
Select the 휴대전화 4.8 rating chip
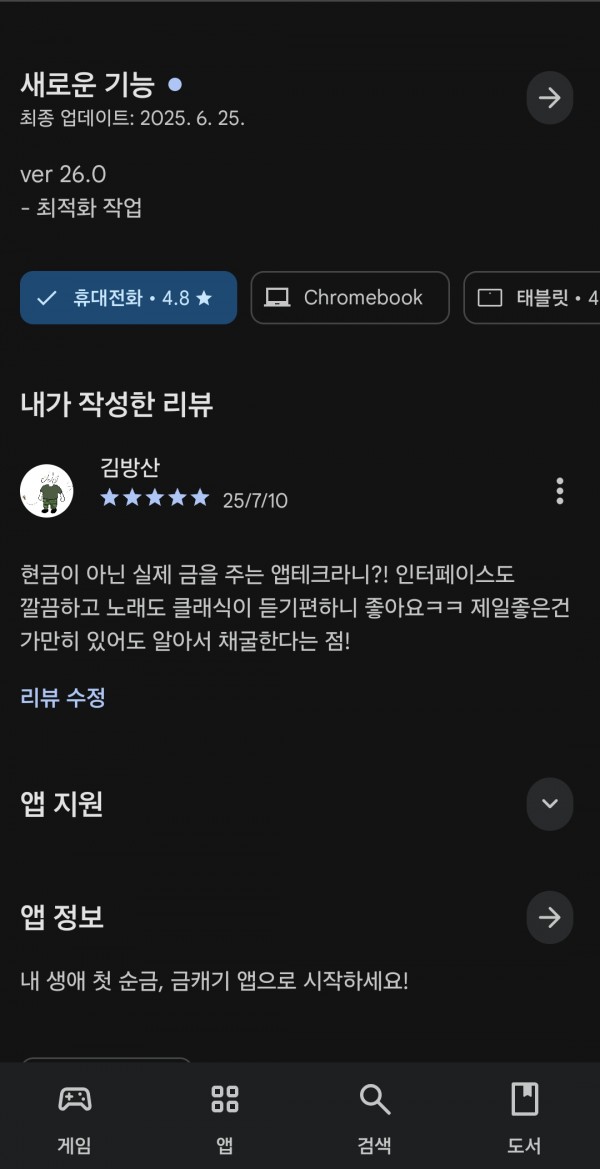(x=128, y=297)
